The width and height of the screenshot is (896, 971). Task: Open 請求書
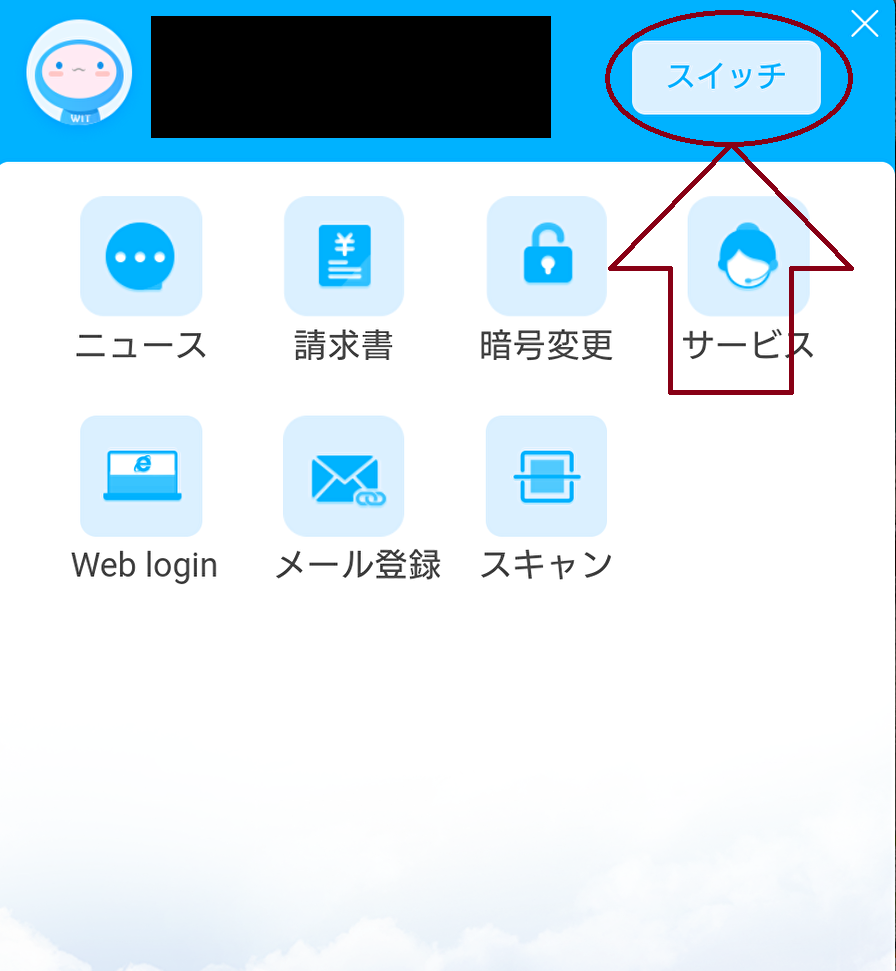(x=344, y=257)
